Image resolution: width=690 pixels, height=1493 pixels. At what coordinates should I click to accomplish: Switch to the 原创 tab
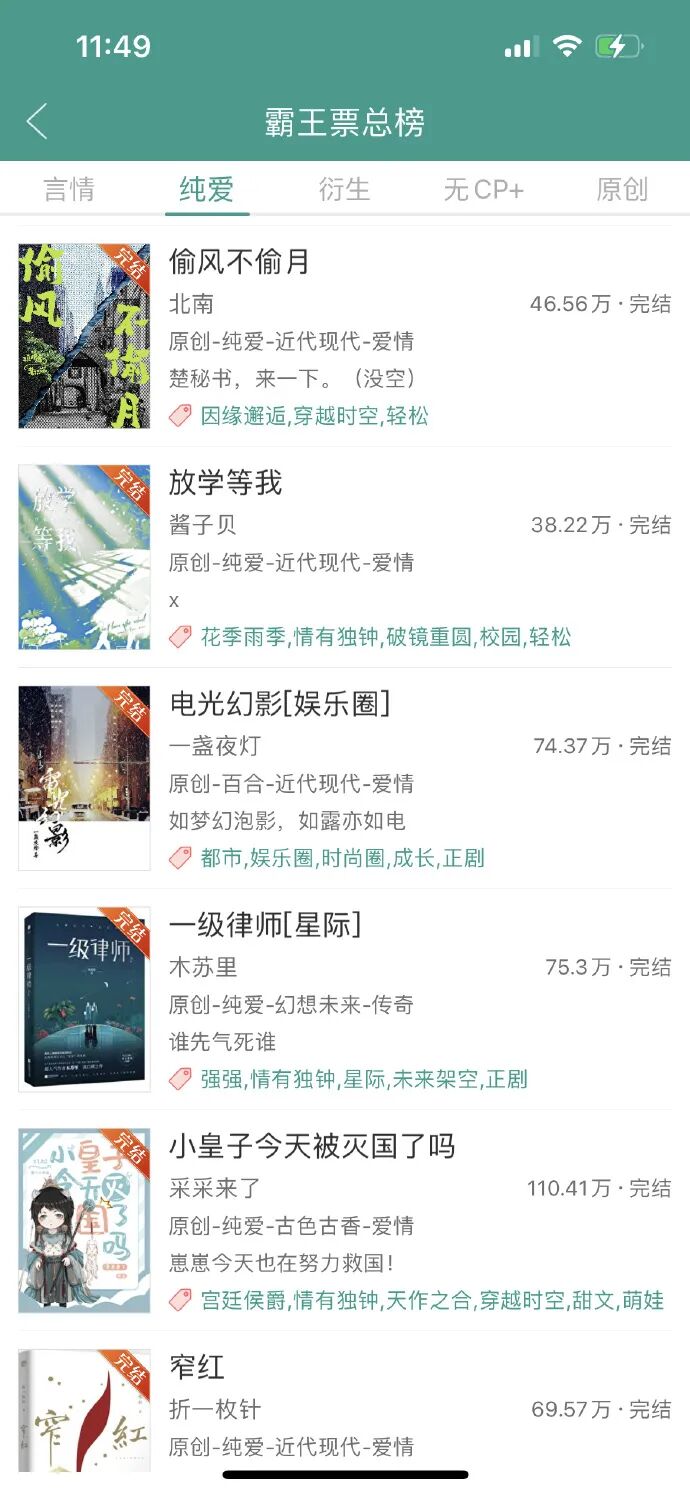click(621, 189)
